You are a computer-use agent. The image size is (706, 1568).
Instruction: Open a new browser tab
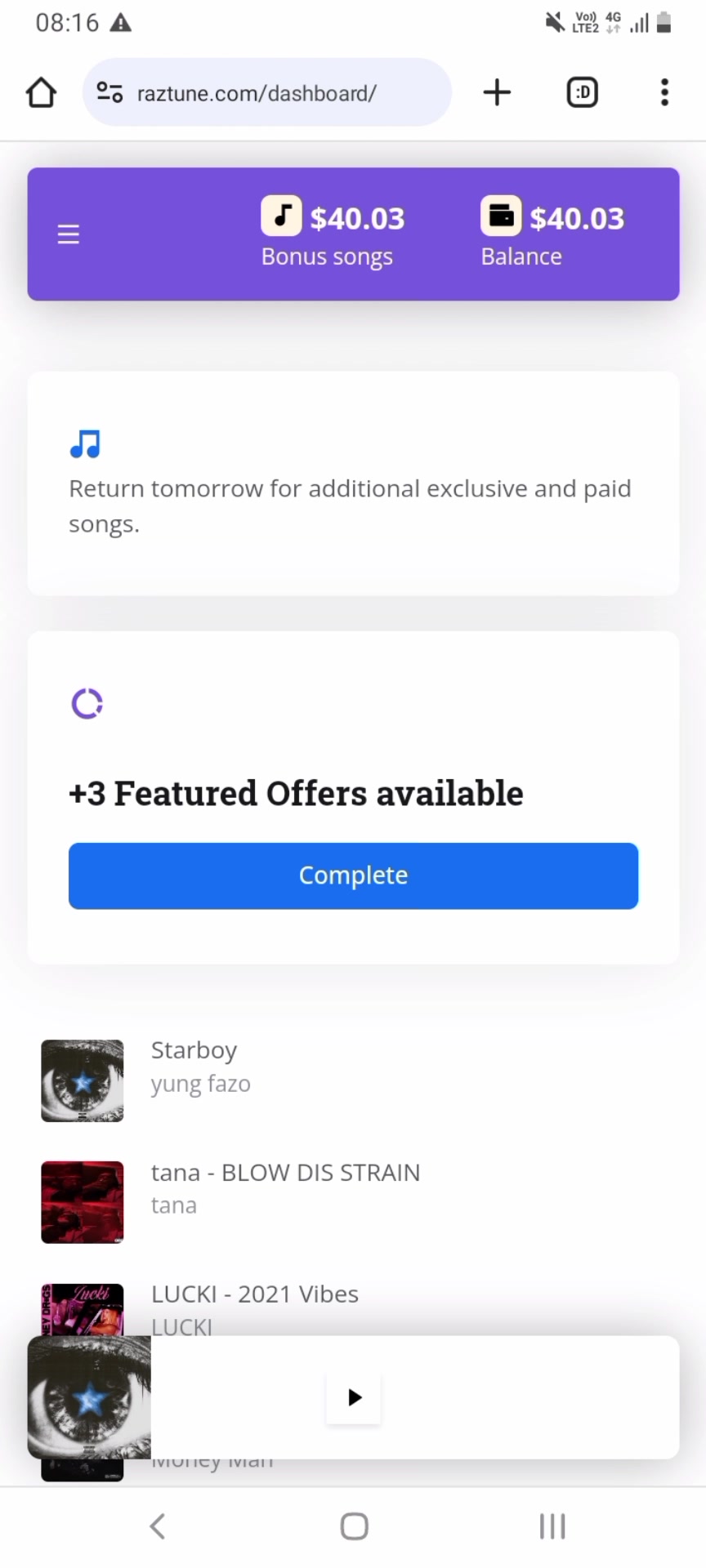tap(497, 92)
